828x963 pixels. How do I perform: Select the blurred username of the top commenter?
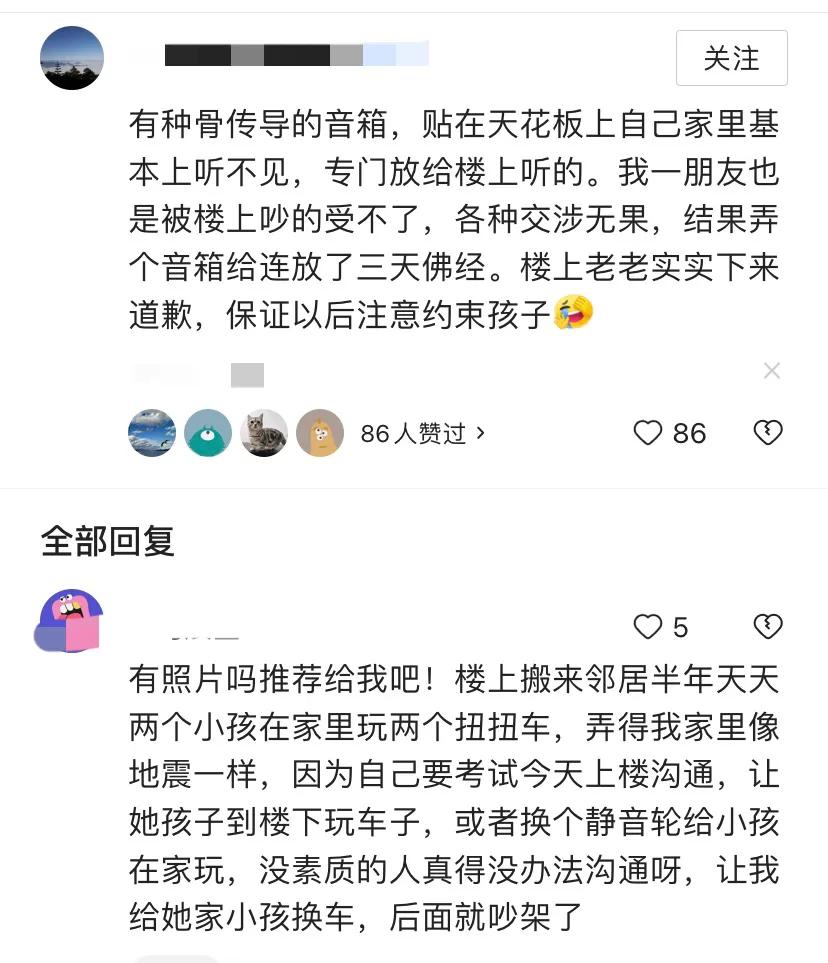coord(295,54)
